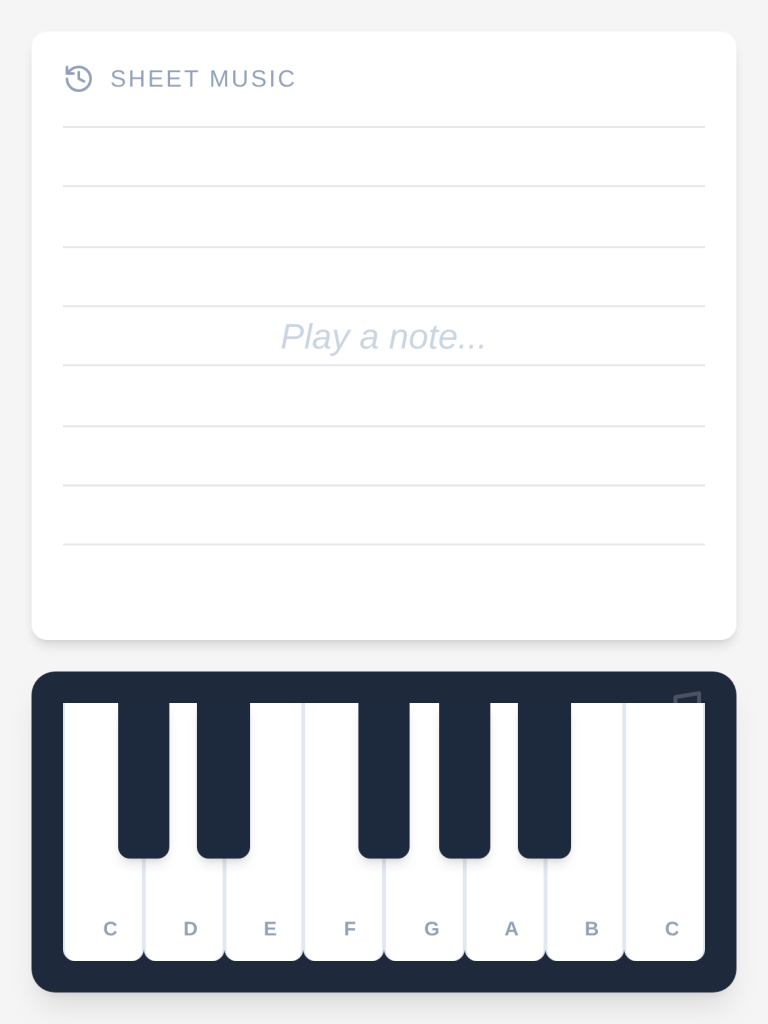
Task: Click the SHEET MUSIC heading
Action: 203,79
